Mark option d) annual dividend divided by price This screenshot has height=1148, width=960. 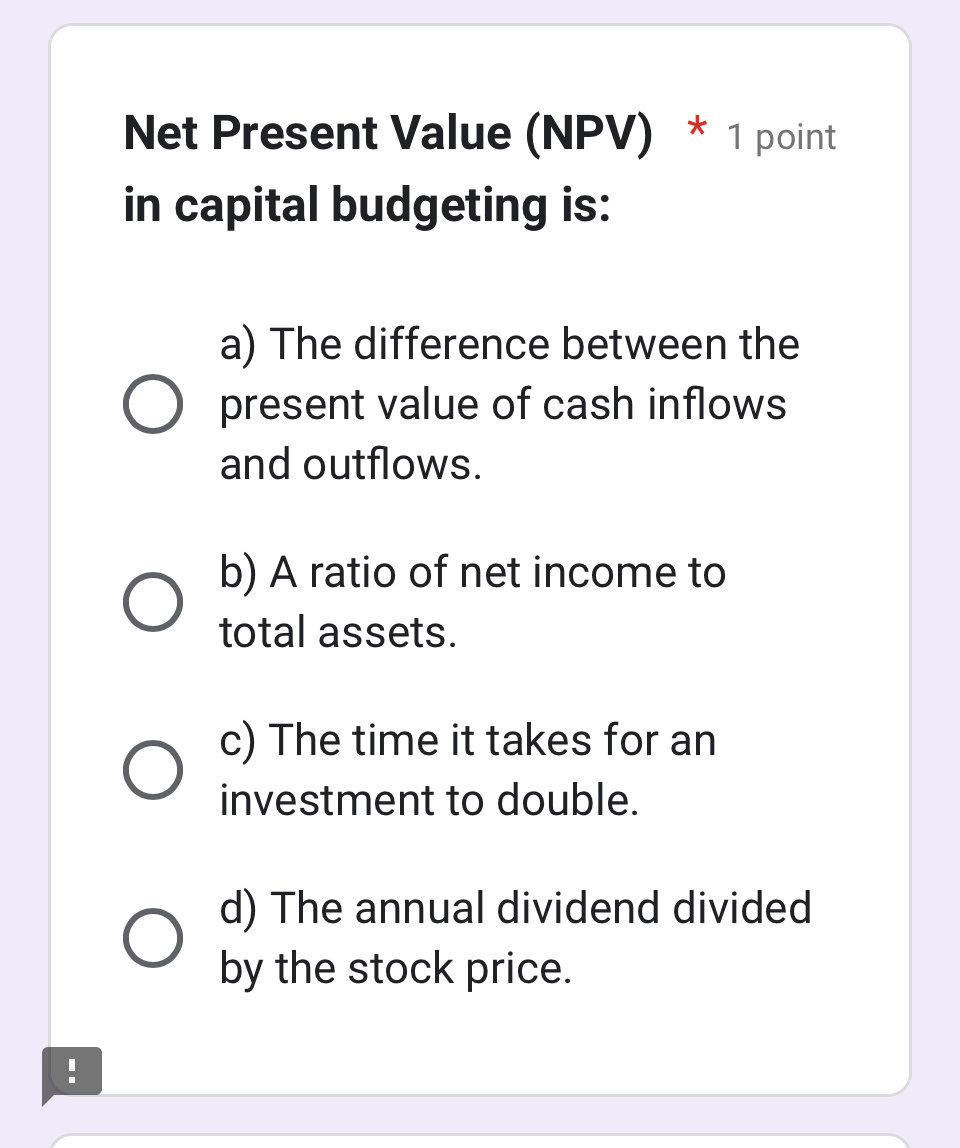pos(153,939)
